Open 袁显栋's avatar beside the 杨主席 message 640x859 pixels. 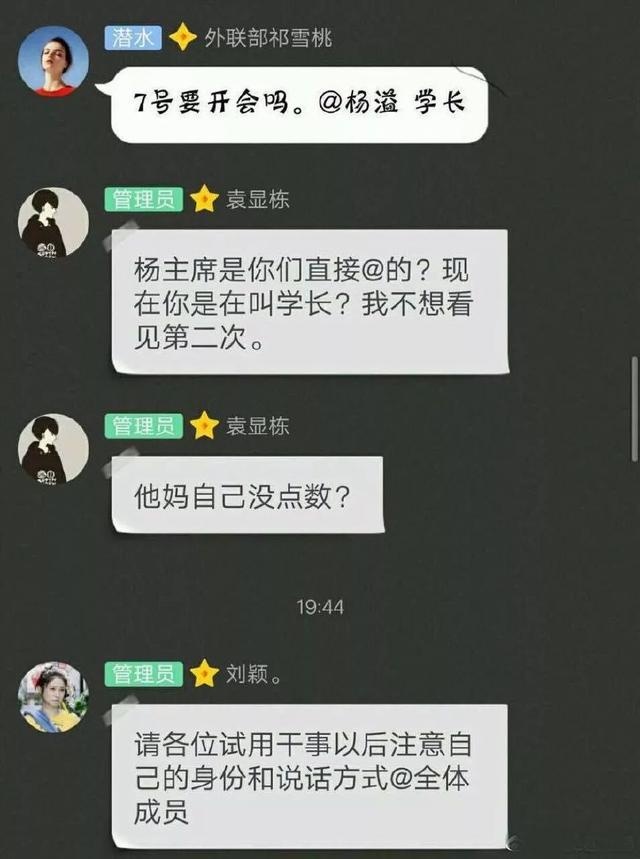click(x=53, y=223)
